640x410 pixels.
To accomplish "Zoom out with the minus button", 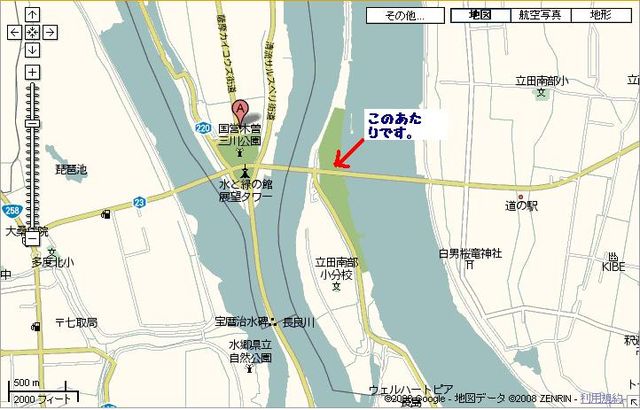I will pyautogui.click(x=32, y=240).
